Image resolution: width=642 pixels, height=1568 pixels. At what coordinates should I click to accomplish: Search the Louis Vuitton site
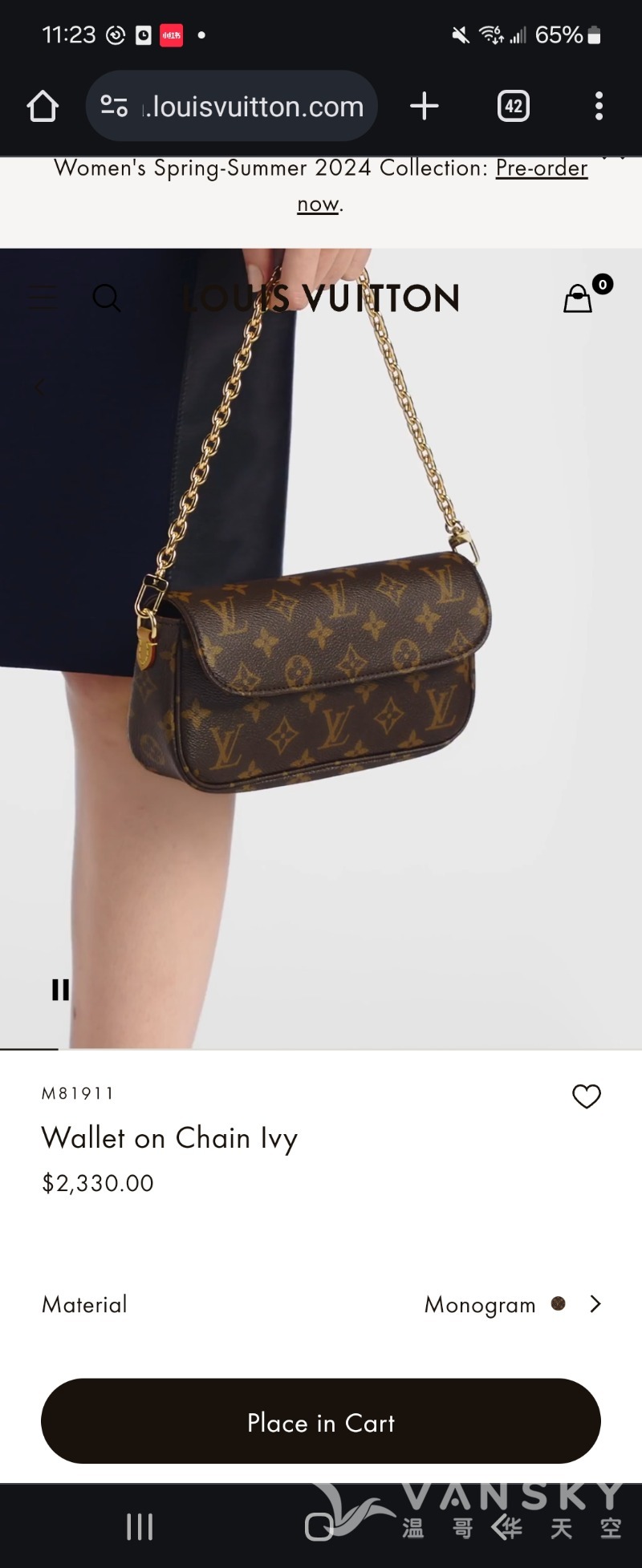pos(106,298)
